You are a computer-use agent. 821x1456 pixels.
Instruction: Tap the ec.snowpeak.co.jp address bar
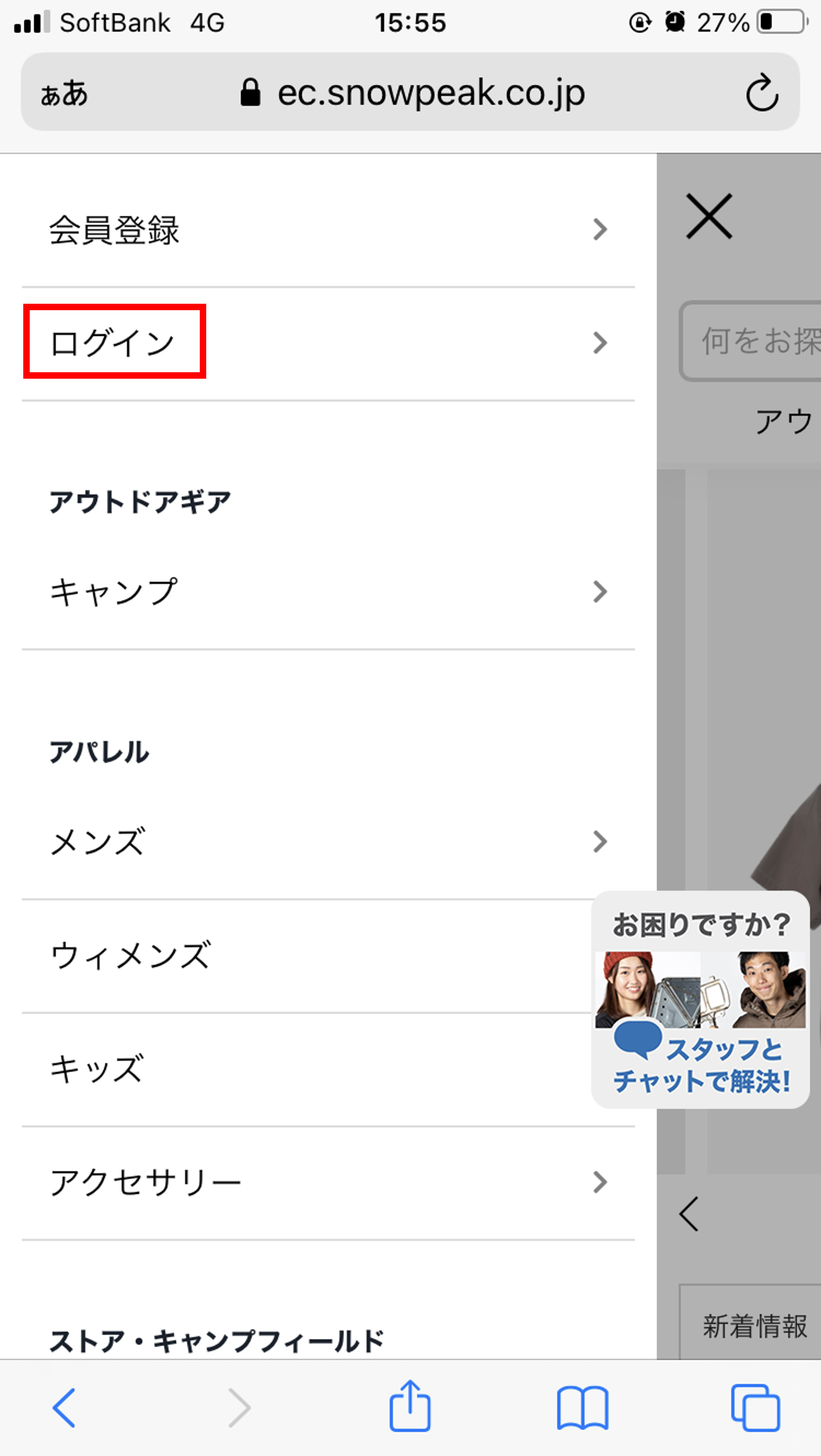(414, 93)
